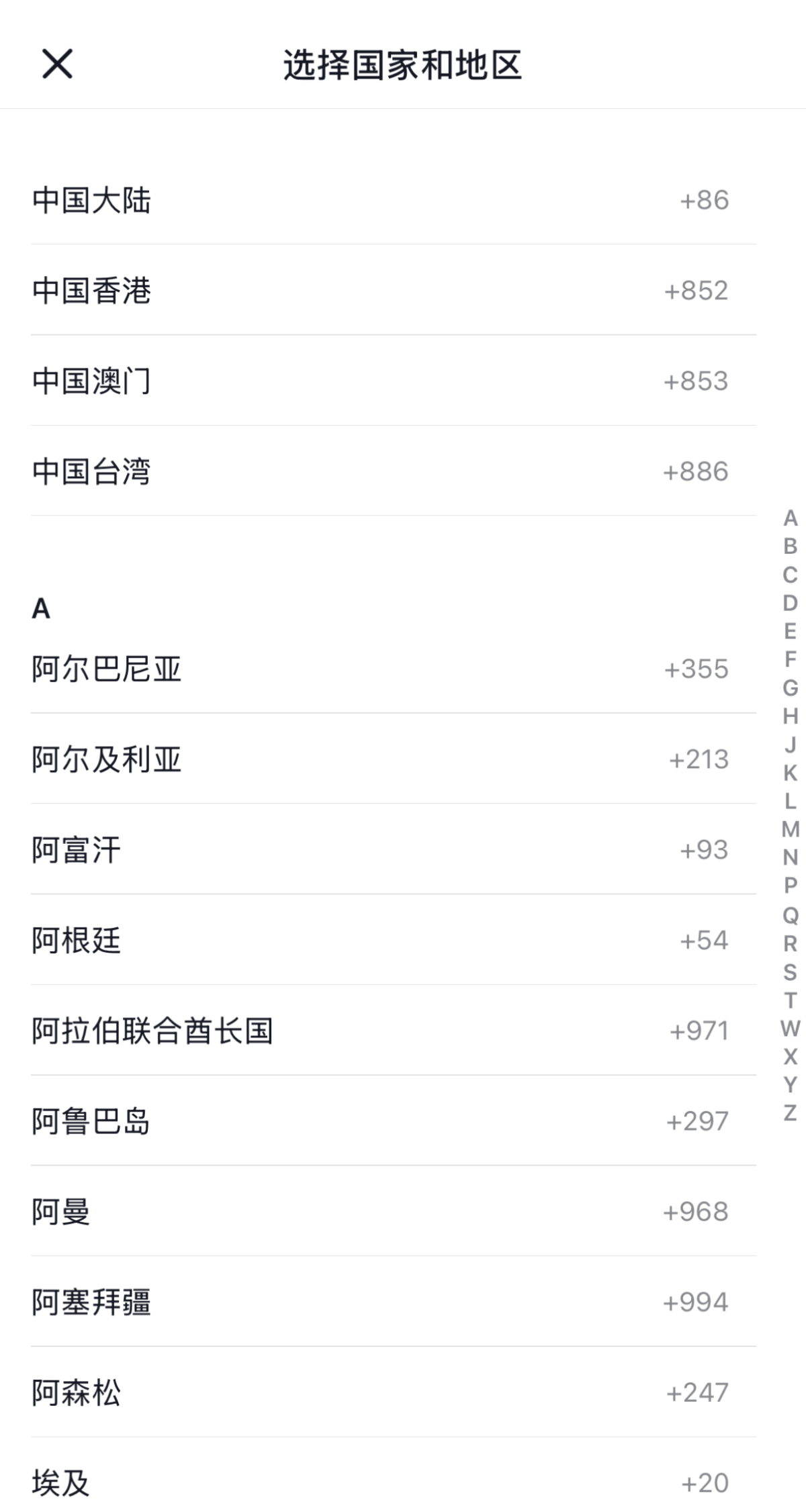The height and width of the screenshot is (1512, 806).
Task: Select 阿鲁巴岛 +297
Action: (394, 1121)
